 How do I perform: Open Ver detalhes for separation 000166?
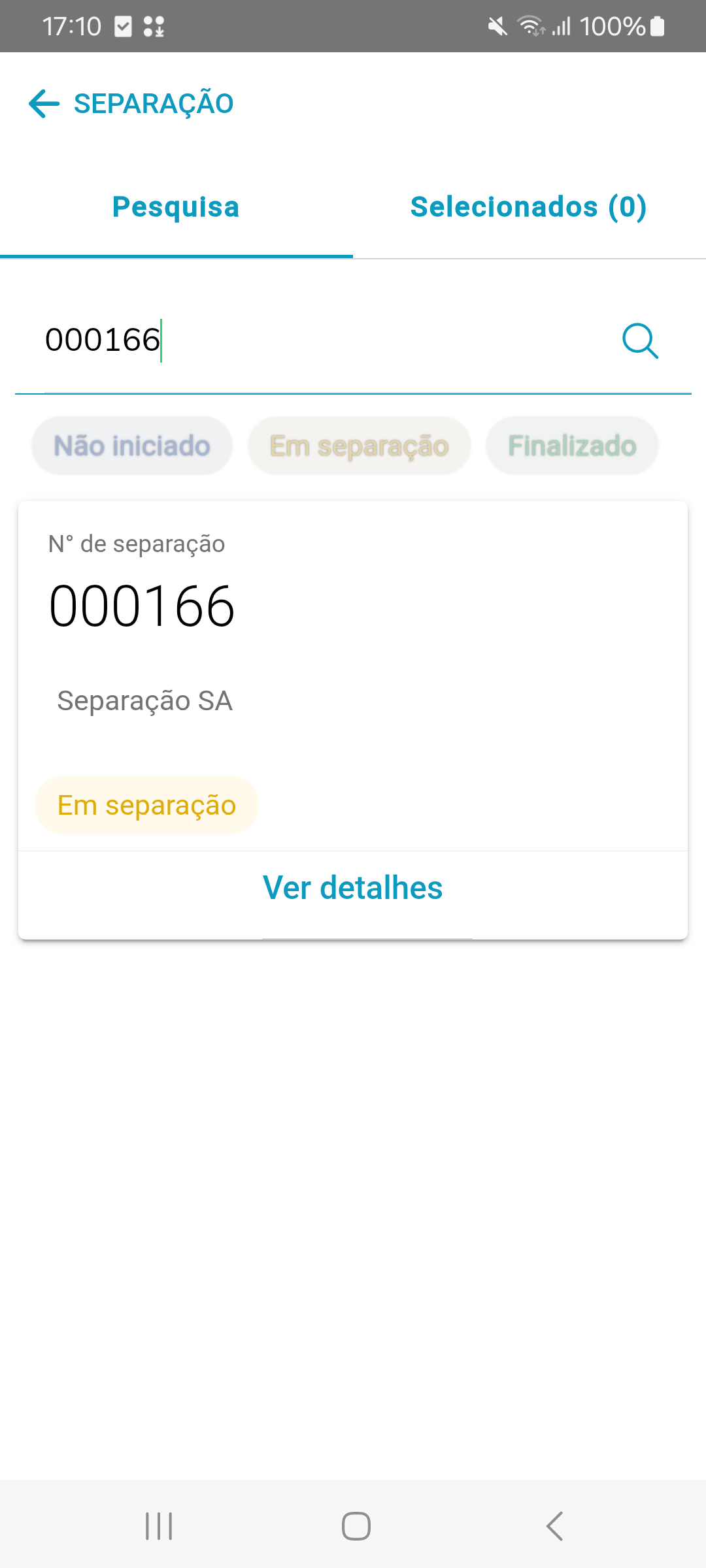tap(353, 888)
